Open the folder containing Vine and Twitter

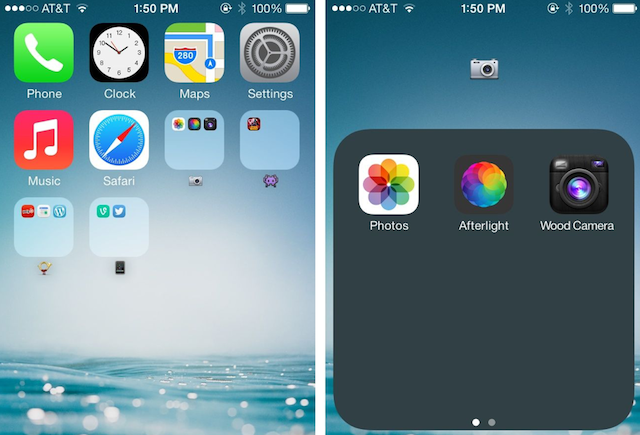pyautogui.click(x=119, y=227)
